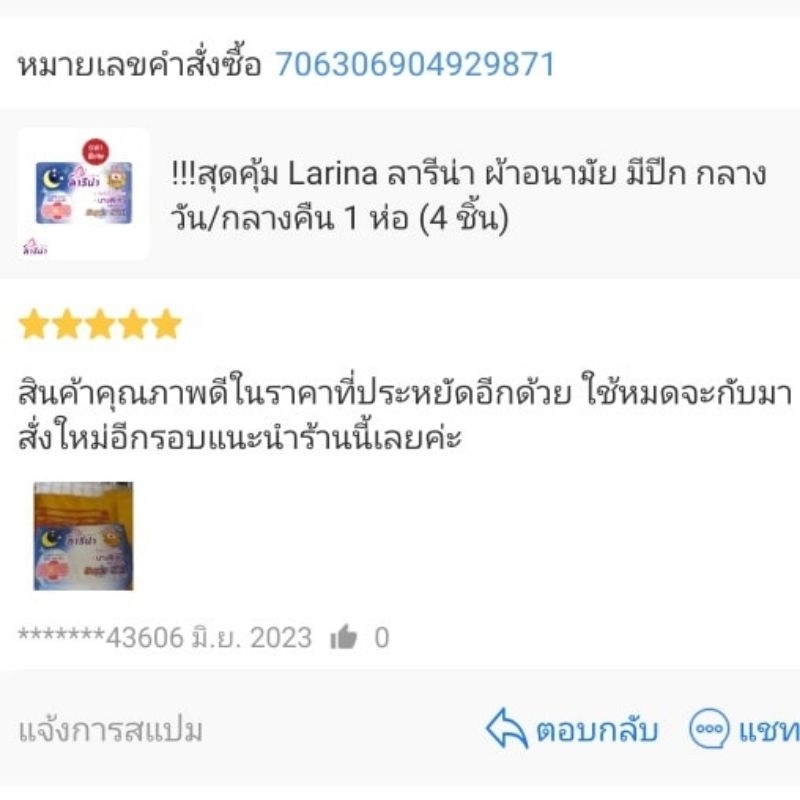Reply to the customer review

pos(572,729)
